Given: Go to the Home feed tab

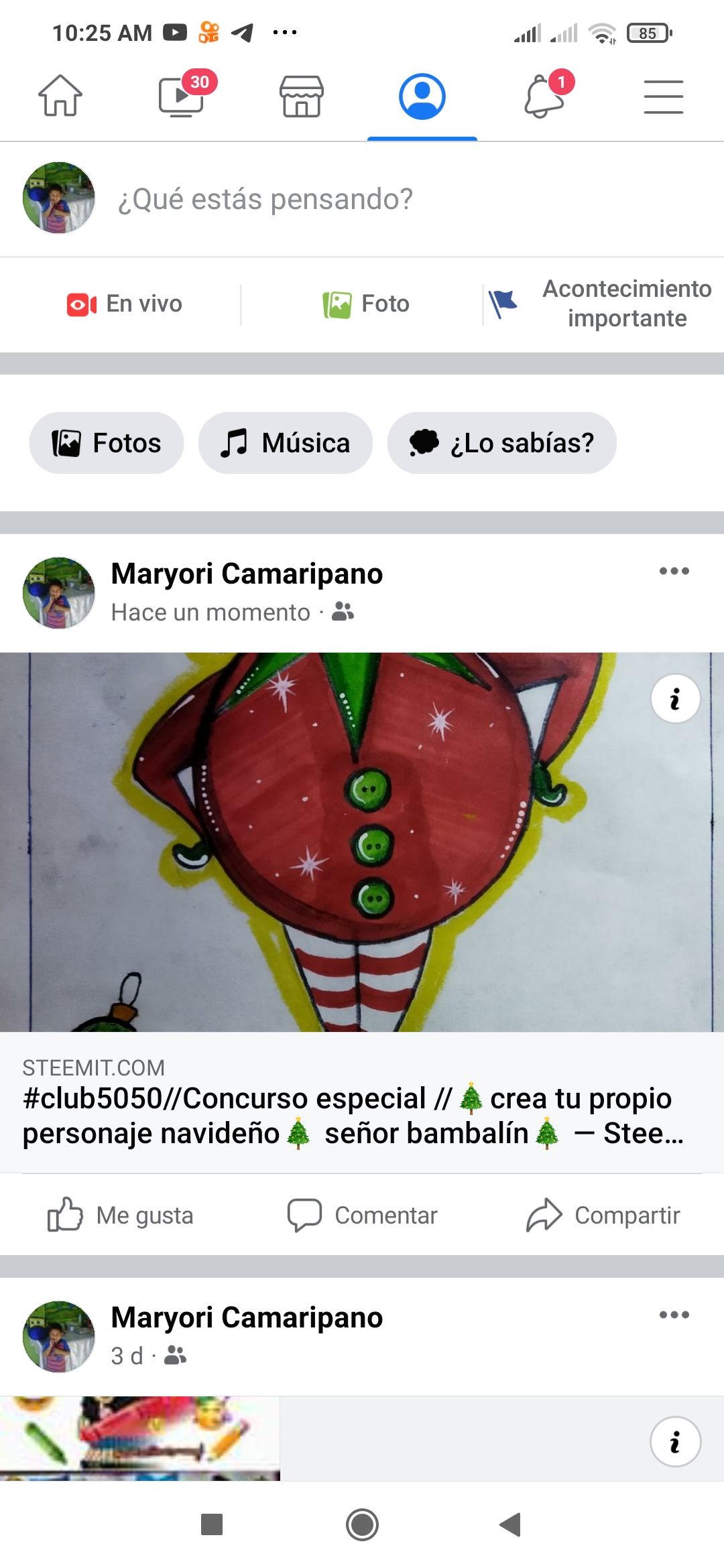Looking at the screenshot, I should 60,96.
